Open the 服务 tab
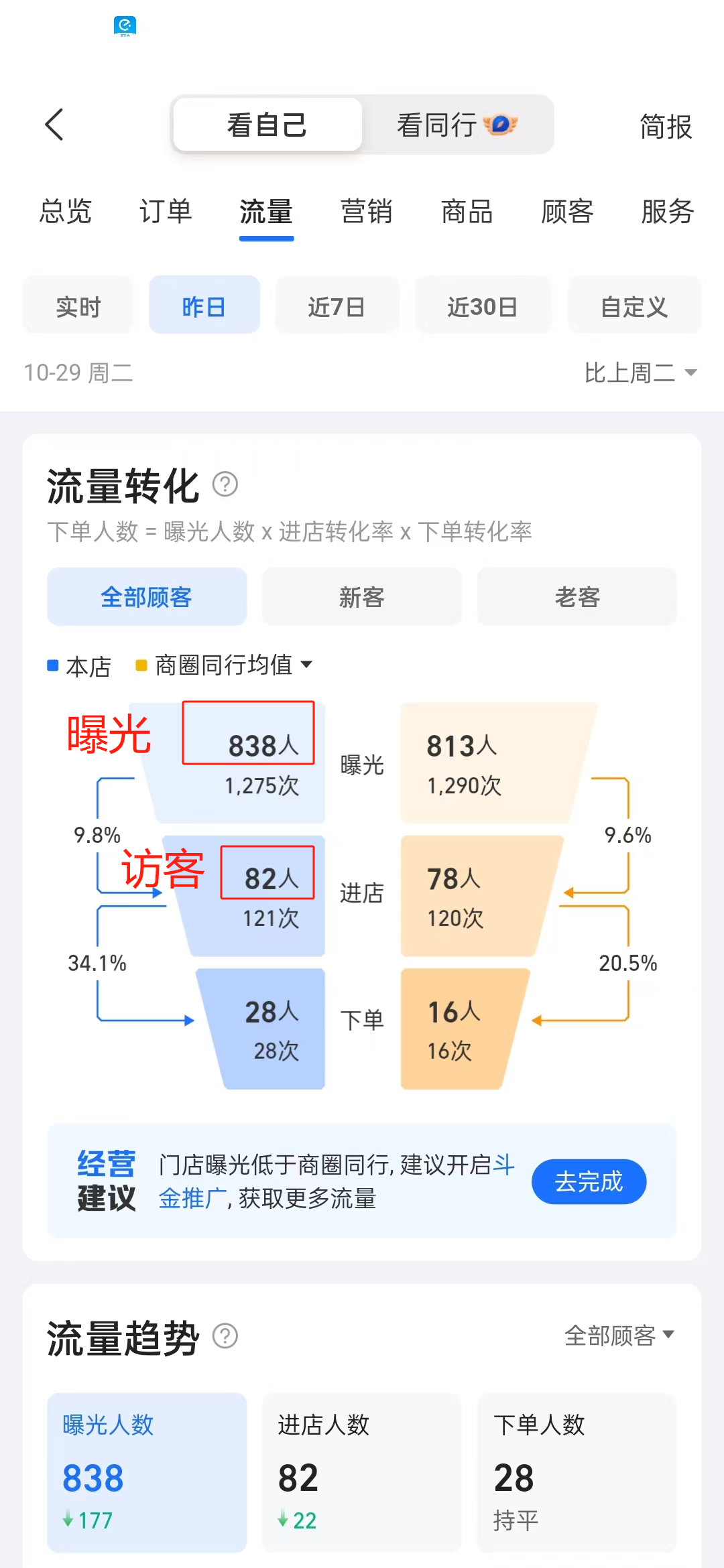The image size is (724, 1568). click(667, 212)
